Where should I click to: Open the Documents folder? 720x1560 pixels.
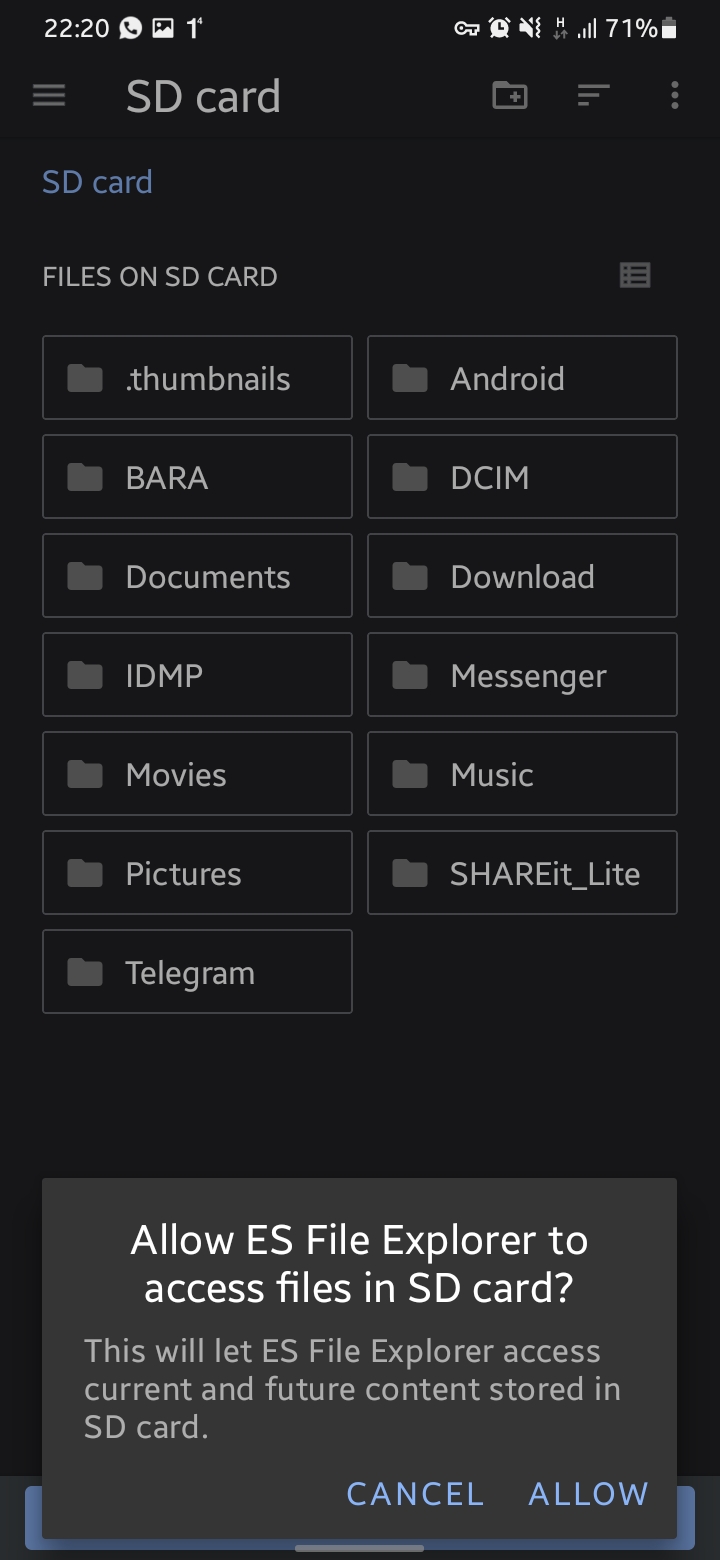pos(197,576)
